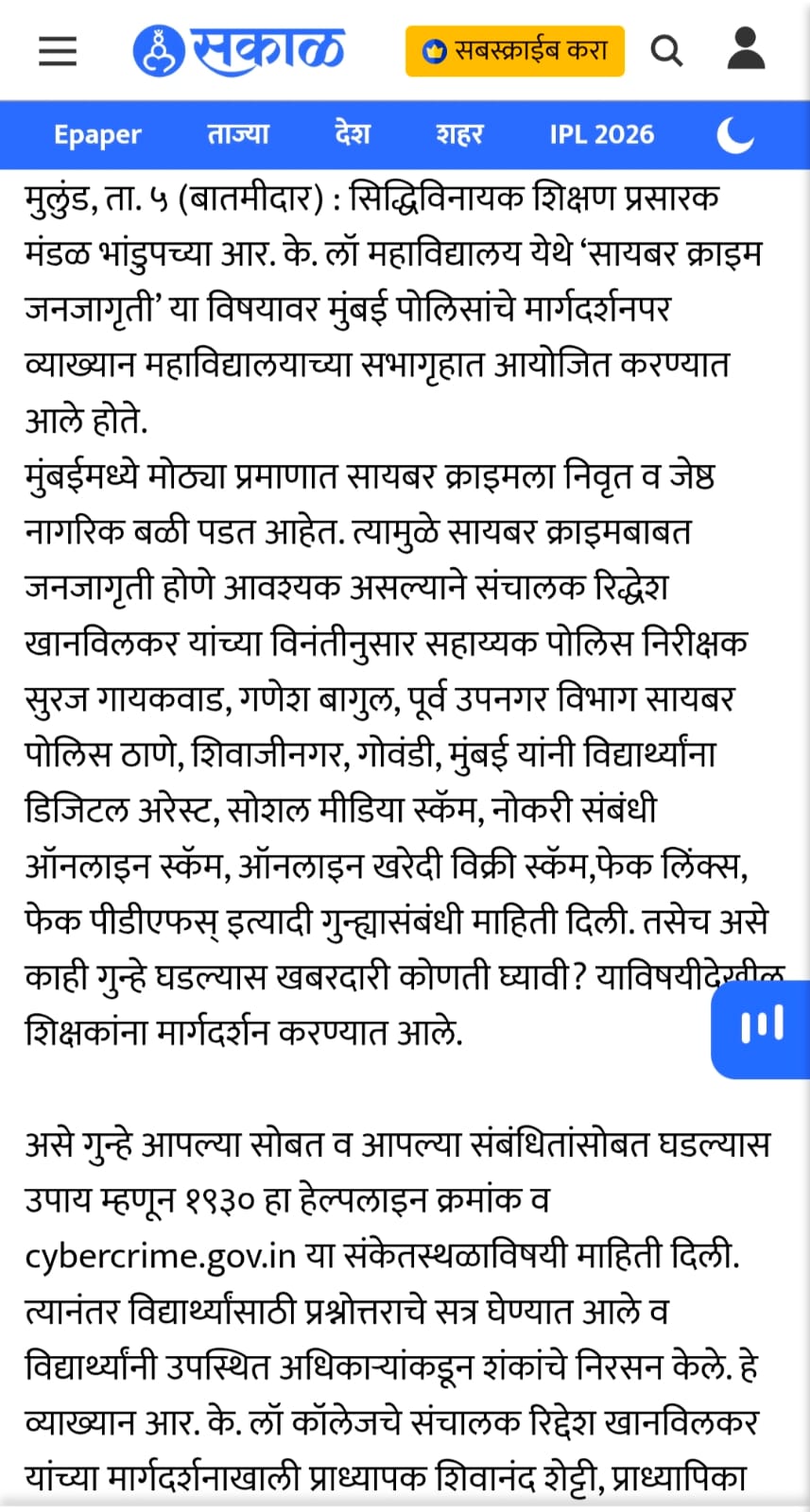
Task: Tap the yellow सबस्क्राईब करा button
Action: 515,51
